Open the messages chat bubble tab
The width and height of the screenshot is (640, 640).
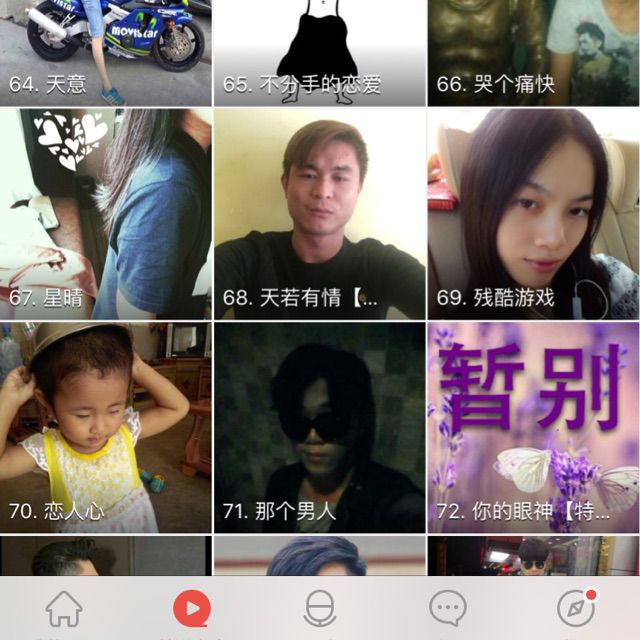pyautogui.click(x=447, y=608)
